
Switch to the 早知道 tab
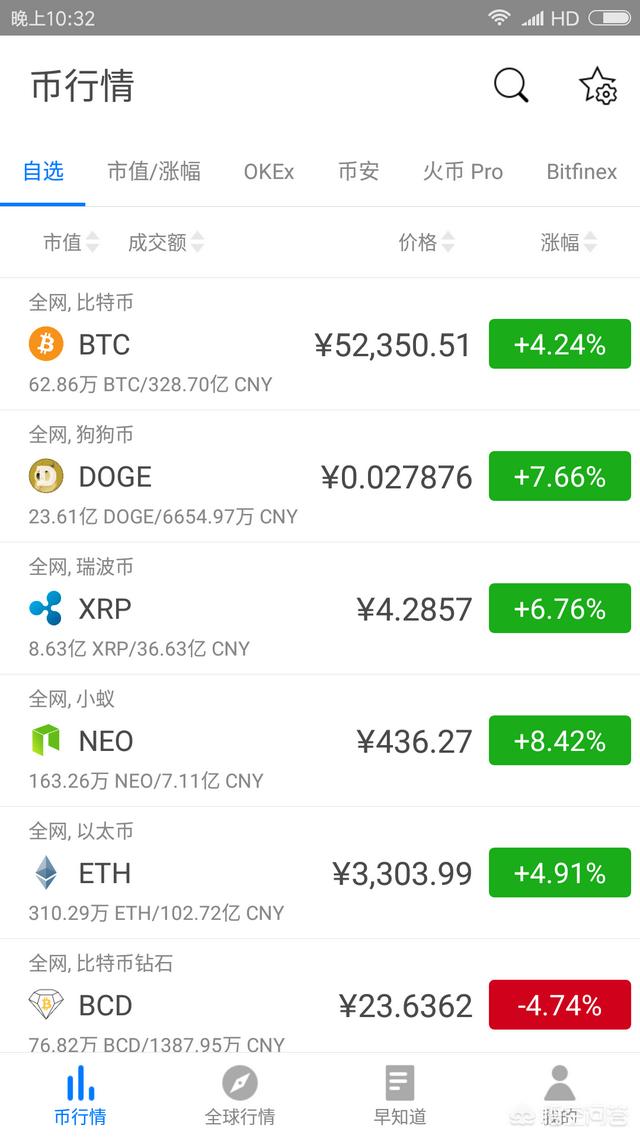pyautogui.click(x=400, y=1095)
